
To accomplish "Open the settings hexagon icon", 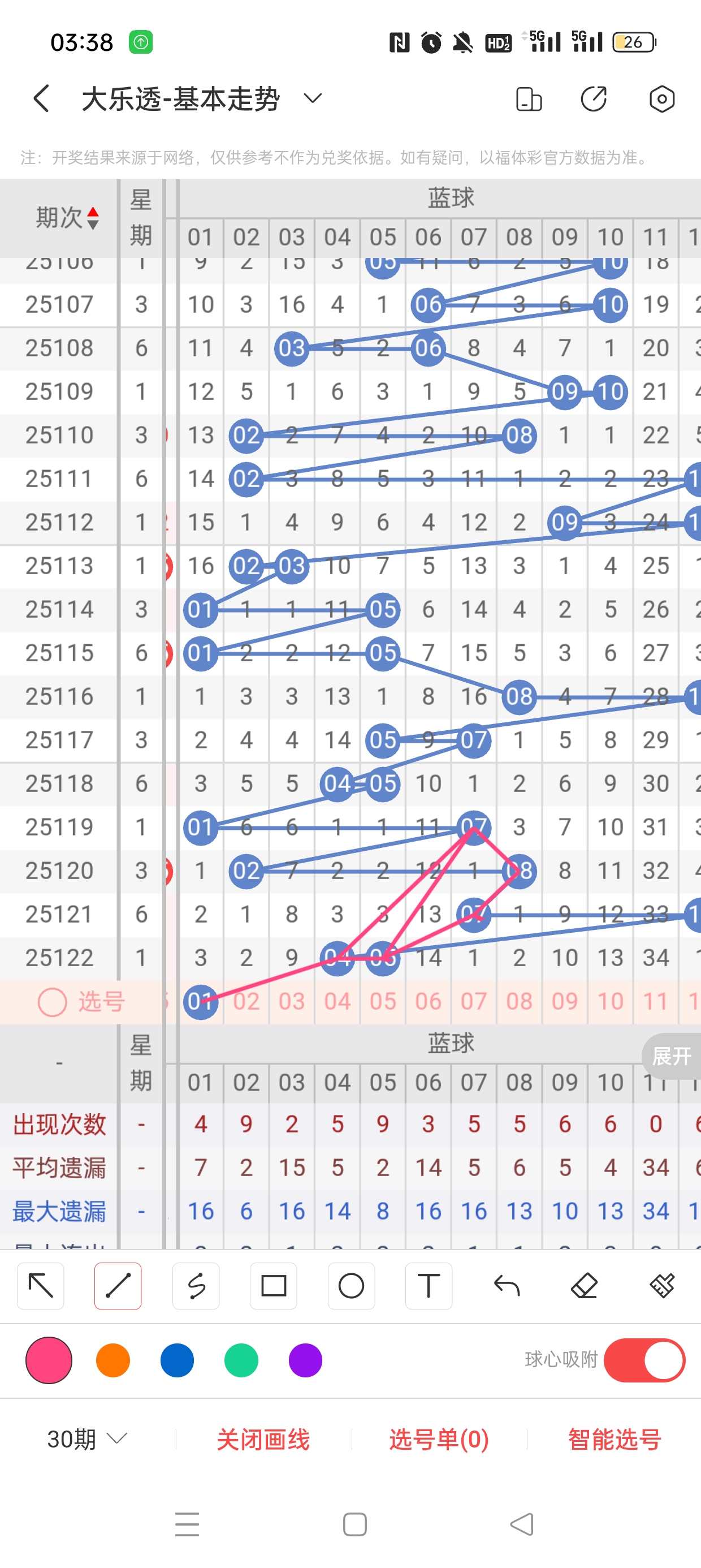I will point(661,98).
